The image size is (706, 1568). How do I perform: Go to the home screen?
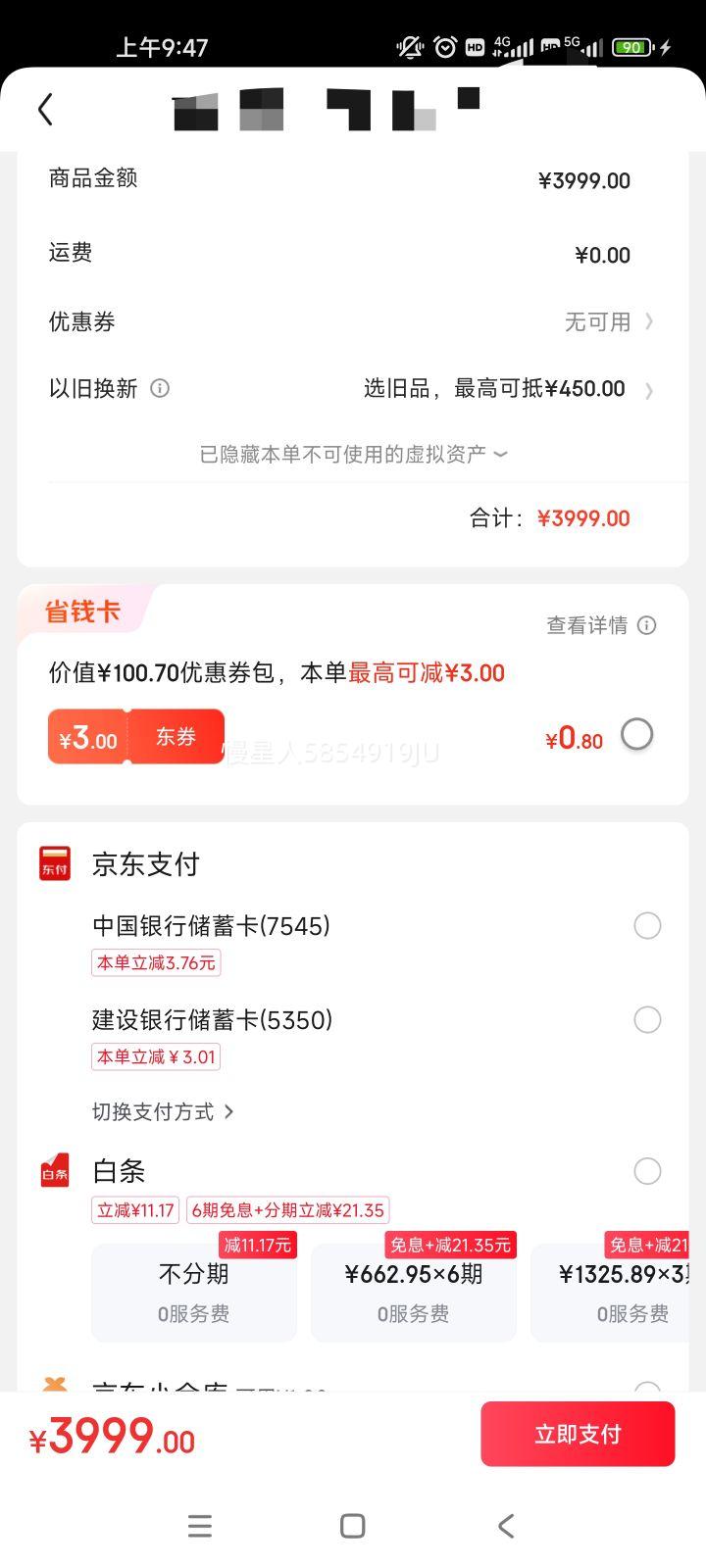click(353, 1526)
